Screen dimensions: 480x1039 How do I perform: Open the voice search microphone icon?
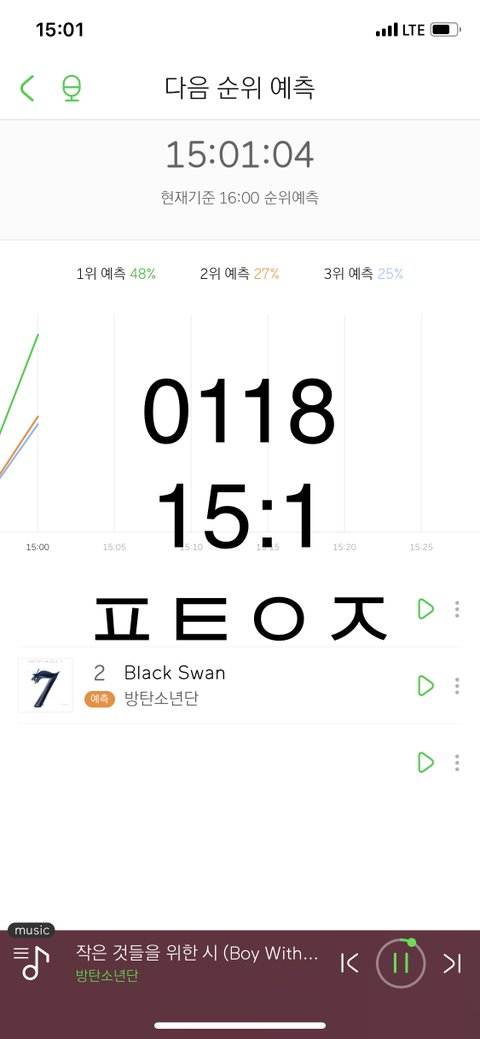tap(71, 88)
